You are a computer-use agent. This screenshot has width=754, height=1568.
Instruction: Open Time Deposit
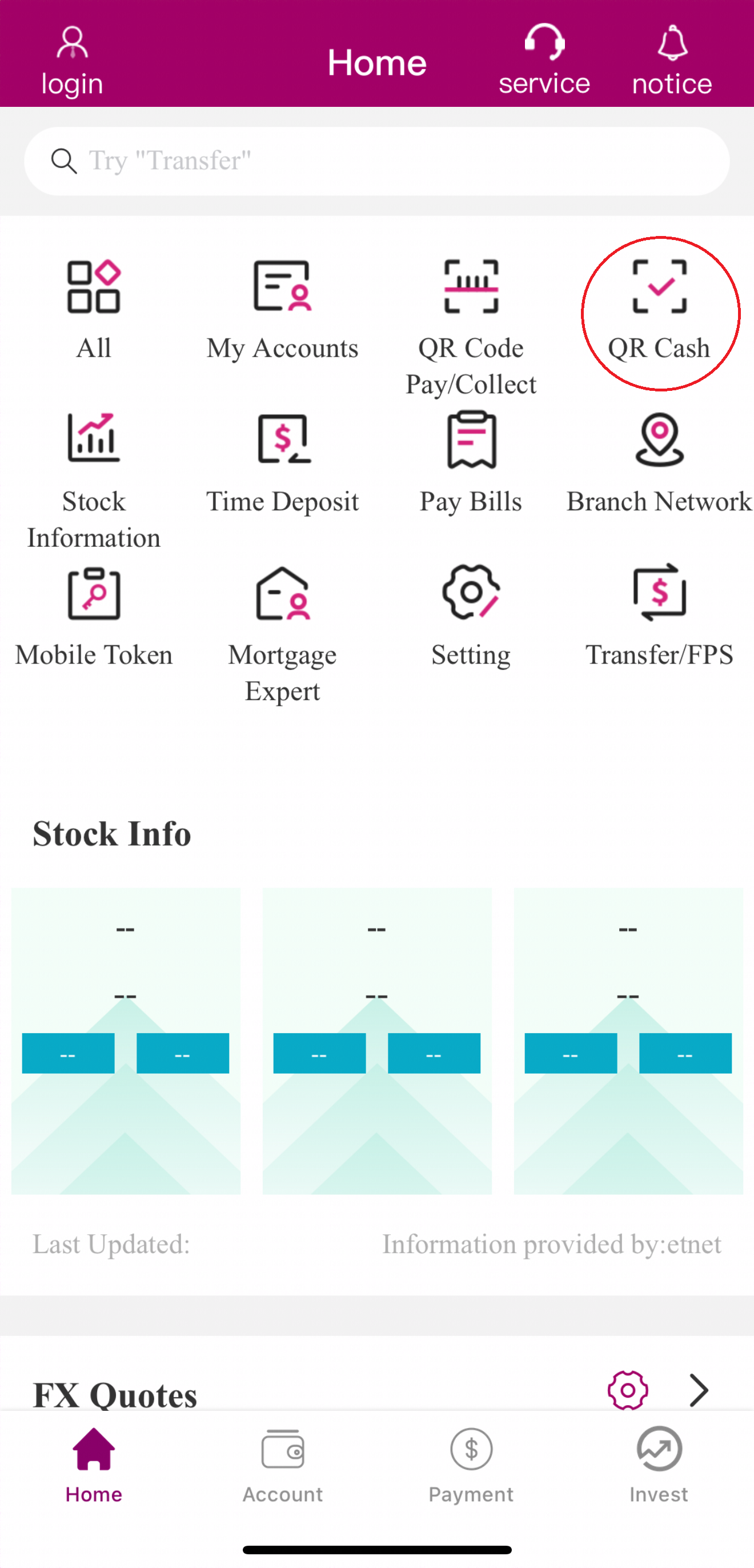coord(282,463)
